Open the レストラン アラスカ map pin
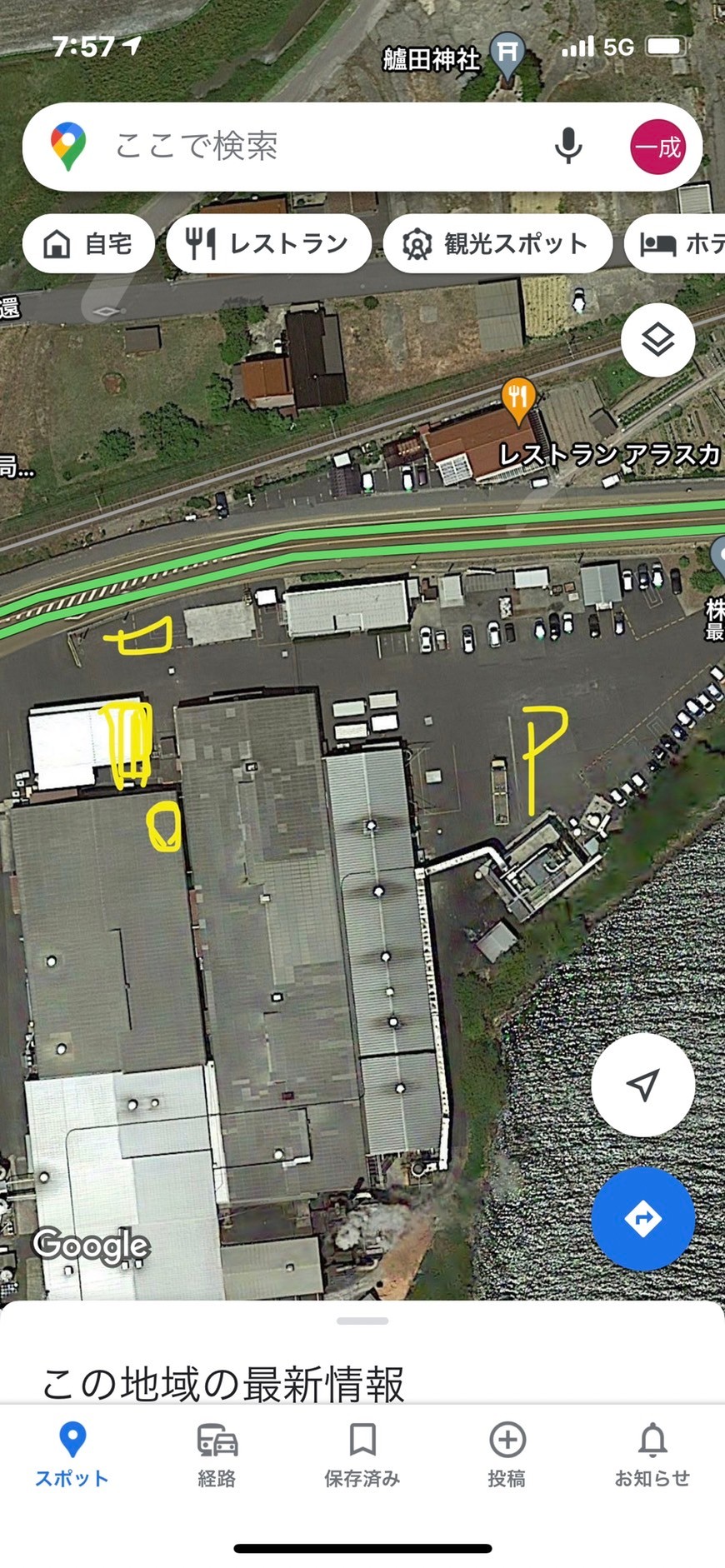The height and width of the screenshot is (1568, 725). 518,401
